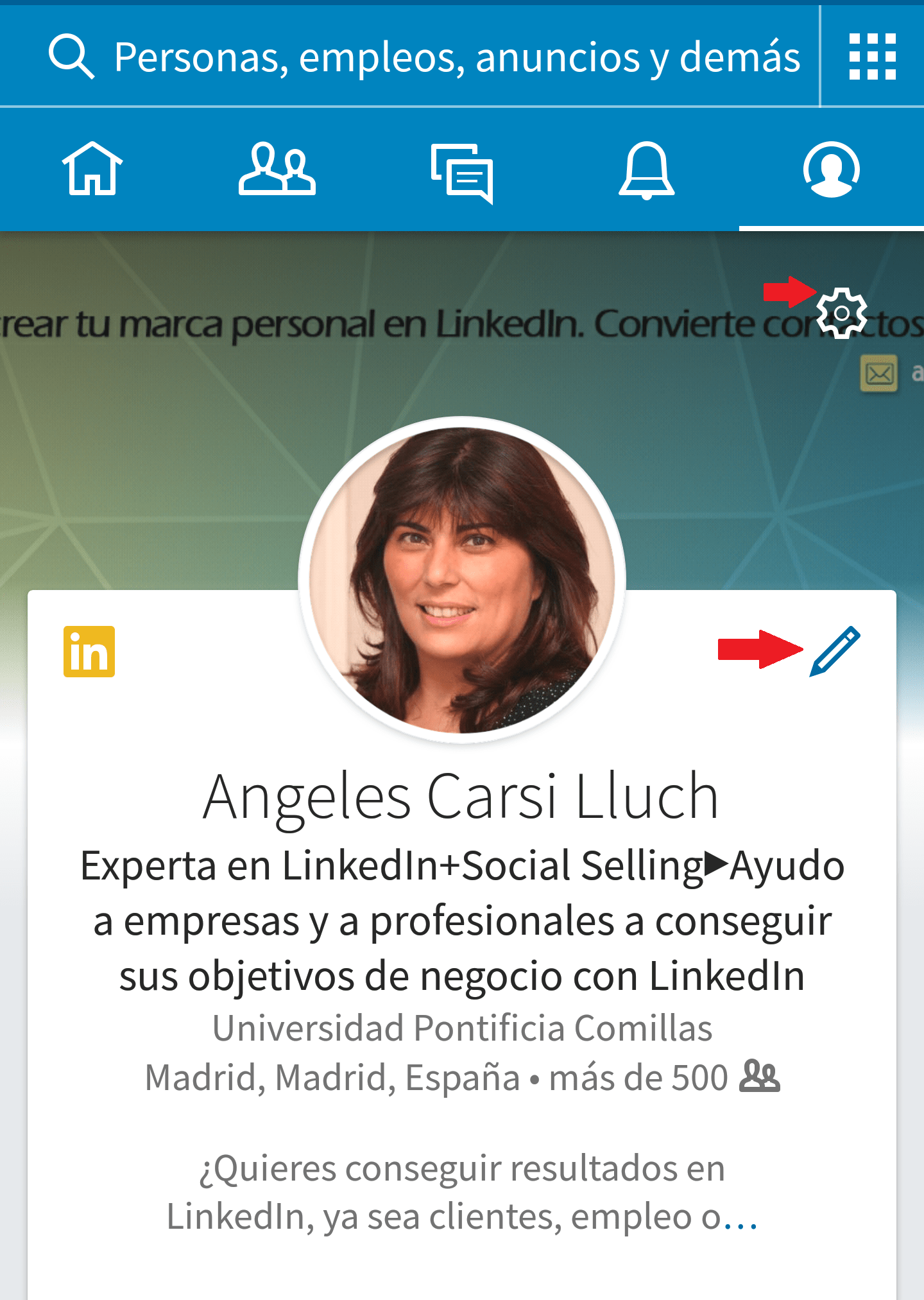Viewport: 924px width, 1300px height.
Task: Open the notifications bell tab
Action: 646,170
